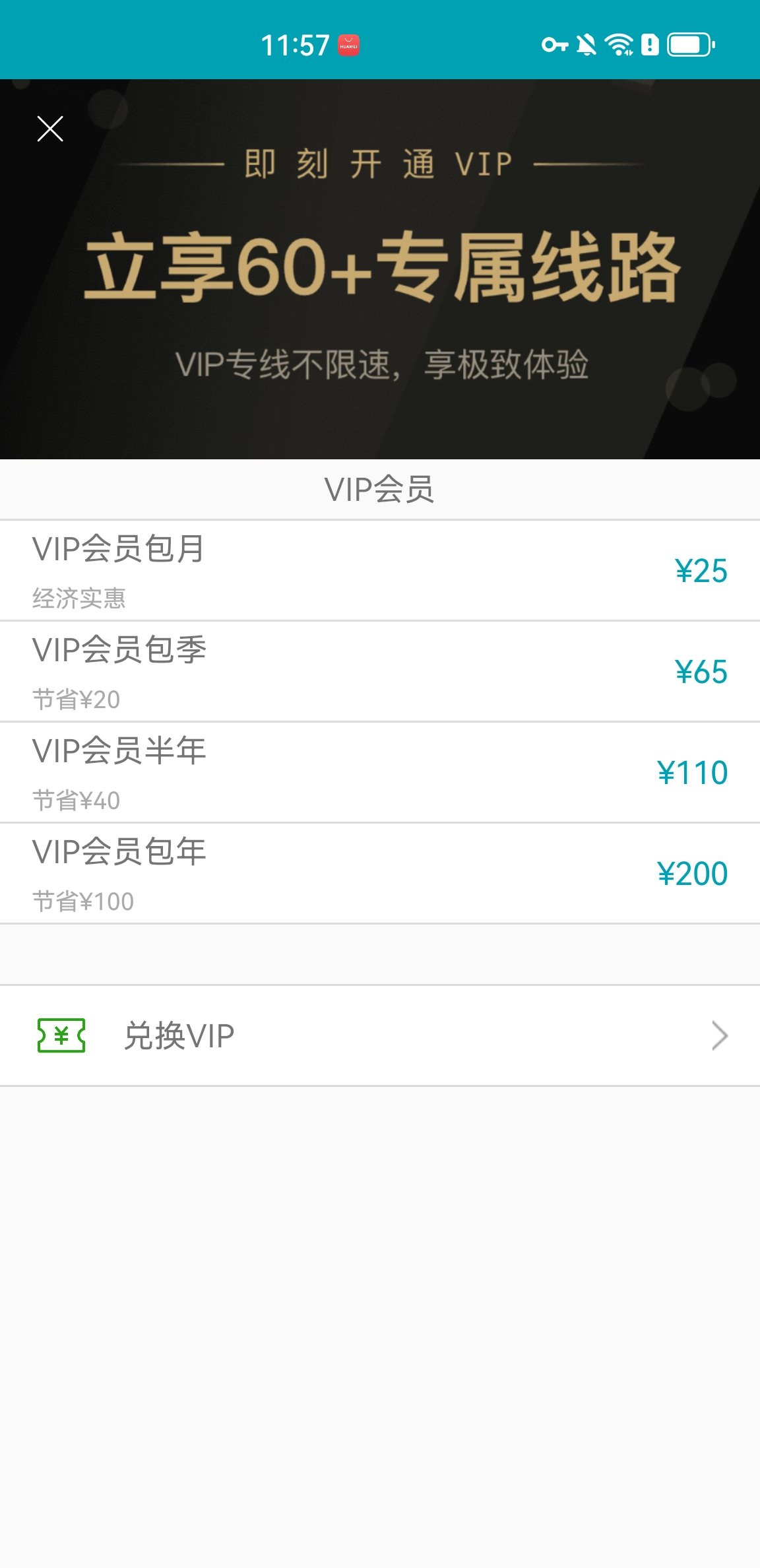Viewport: 760px width, 1568px height.
Task: Click the VIP会员 section header
Action: pos(380,488)
